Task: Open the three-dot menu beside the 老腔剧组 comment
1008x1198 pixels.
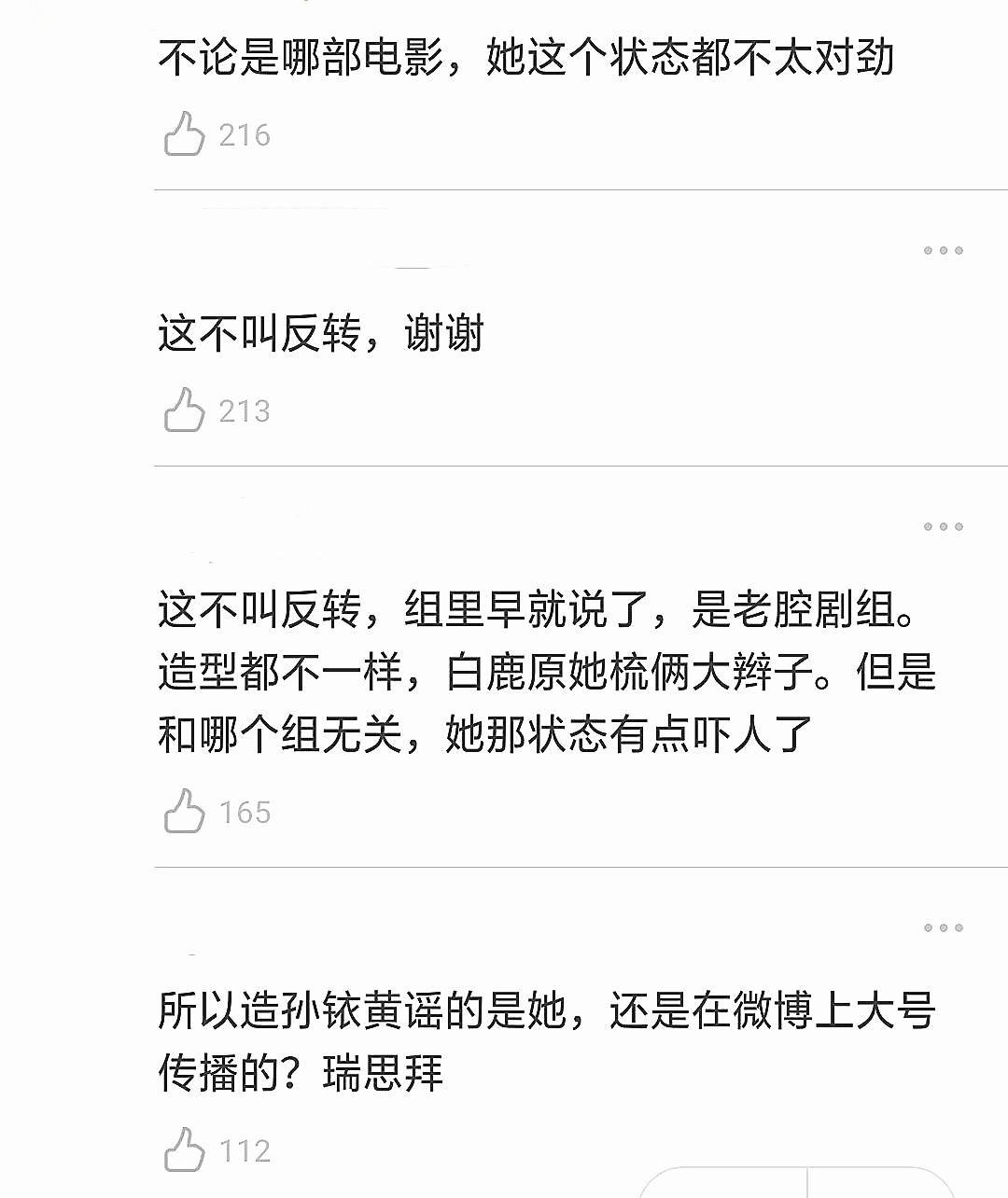Action: (943, 527)
